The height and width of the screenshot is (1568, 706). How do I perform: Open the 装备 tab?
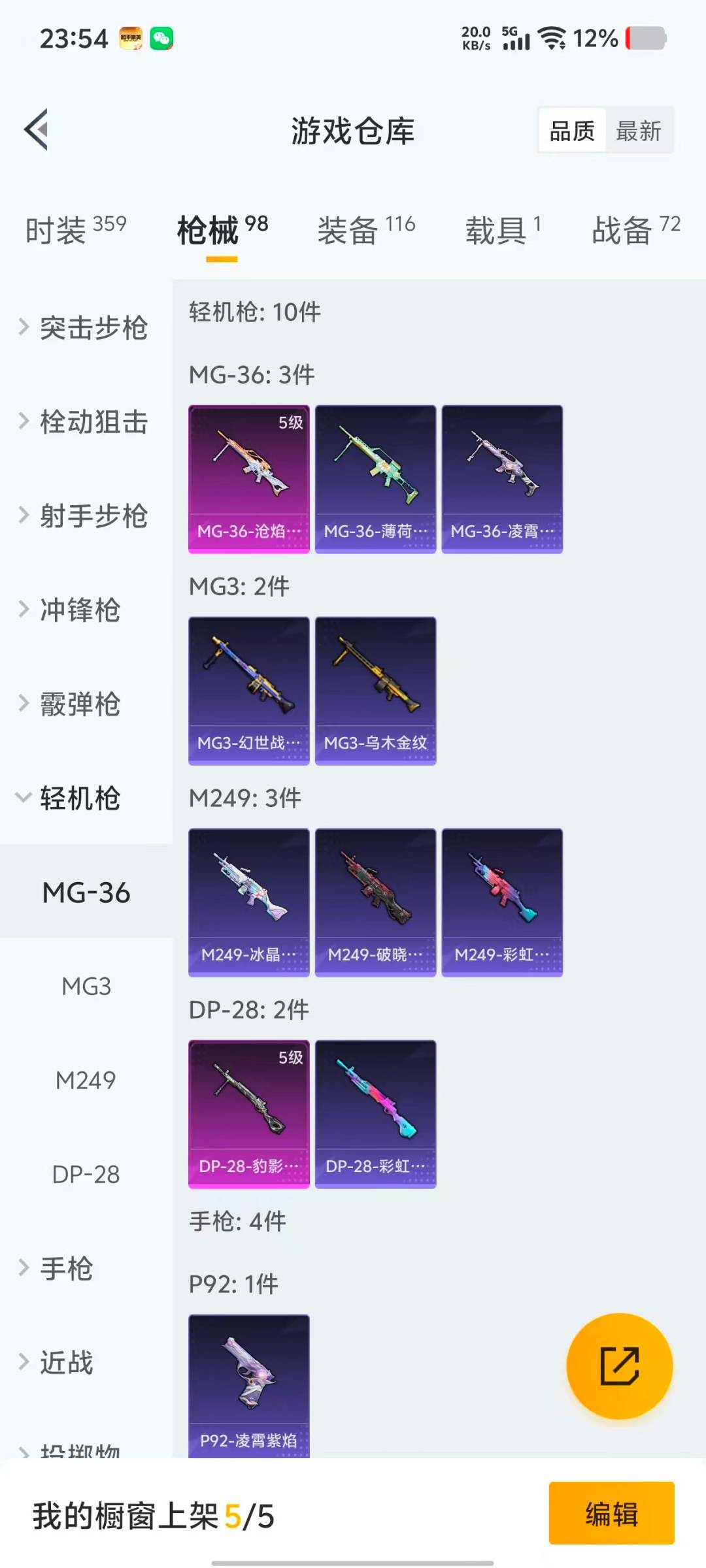[366, 230]
